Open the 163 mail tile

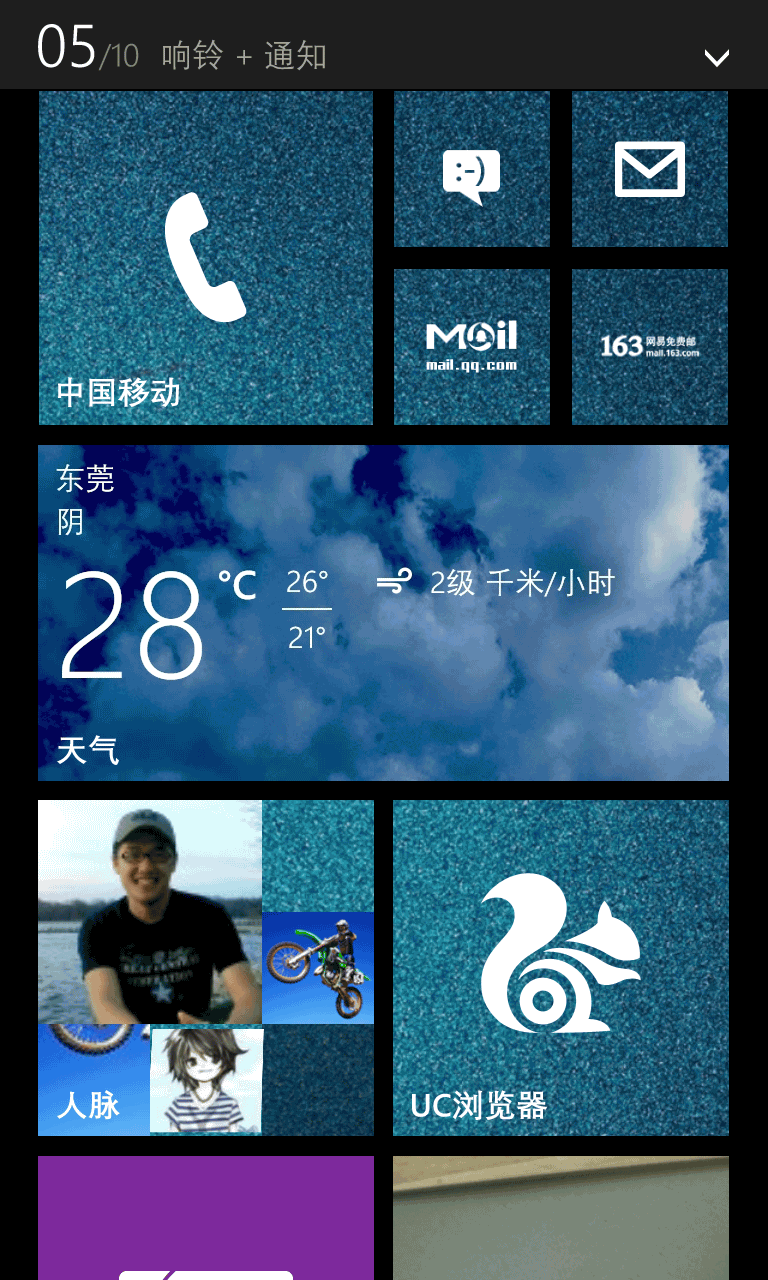tap(650, 347)
